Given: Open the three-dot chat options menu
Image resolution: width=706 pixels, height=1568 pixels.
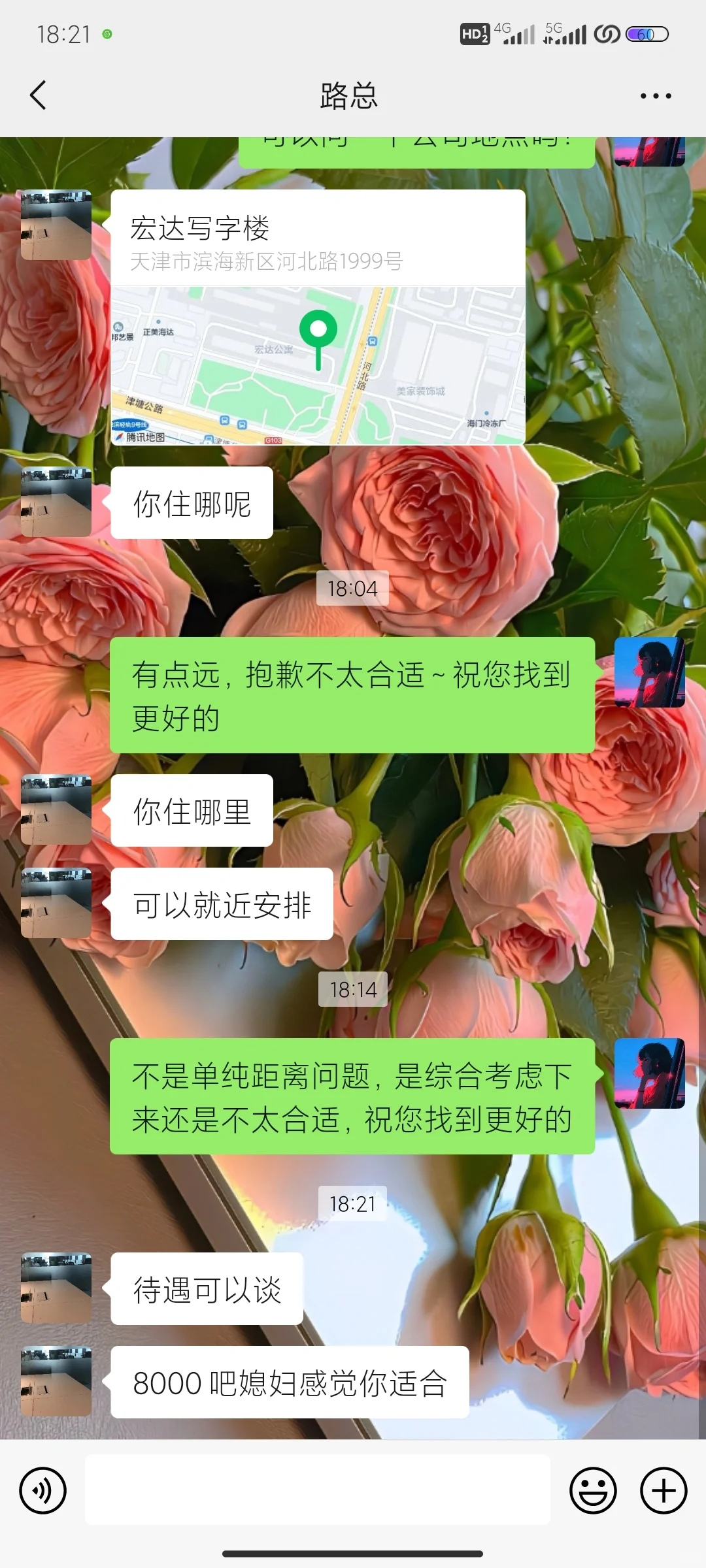Looking at the screenshot, I should [656, 96].
